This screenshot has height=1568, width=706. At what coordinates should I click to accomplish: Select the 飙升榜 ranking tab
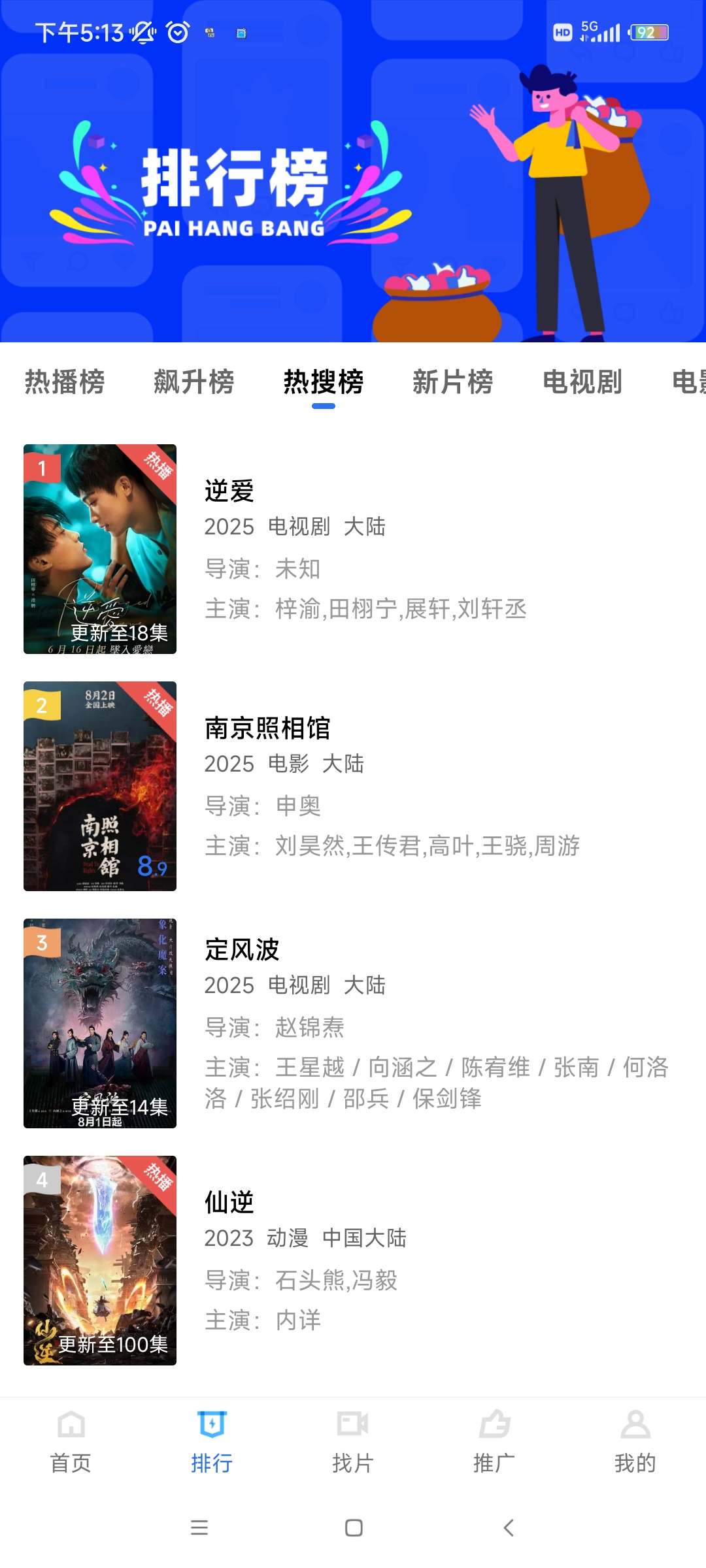point(194,382)
